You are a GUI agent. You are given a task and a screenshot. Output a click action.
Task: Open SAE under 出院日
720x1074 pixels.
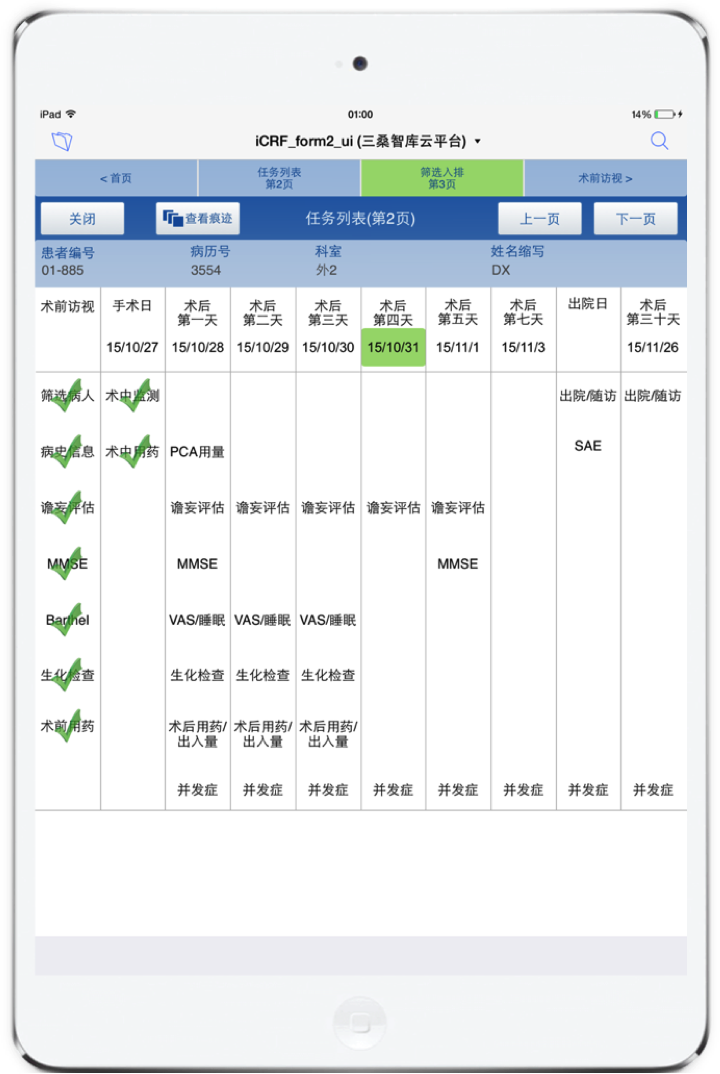pyautogui.click(x=588, y=446)
